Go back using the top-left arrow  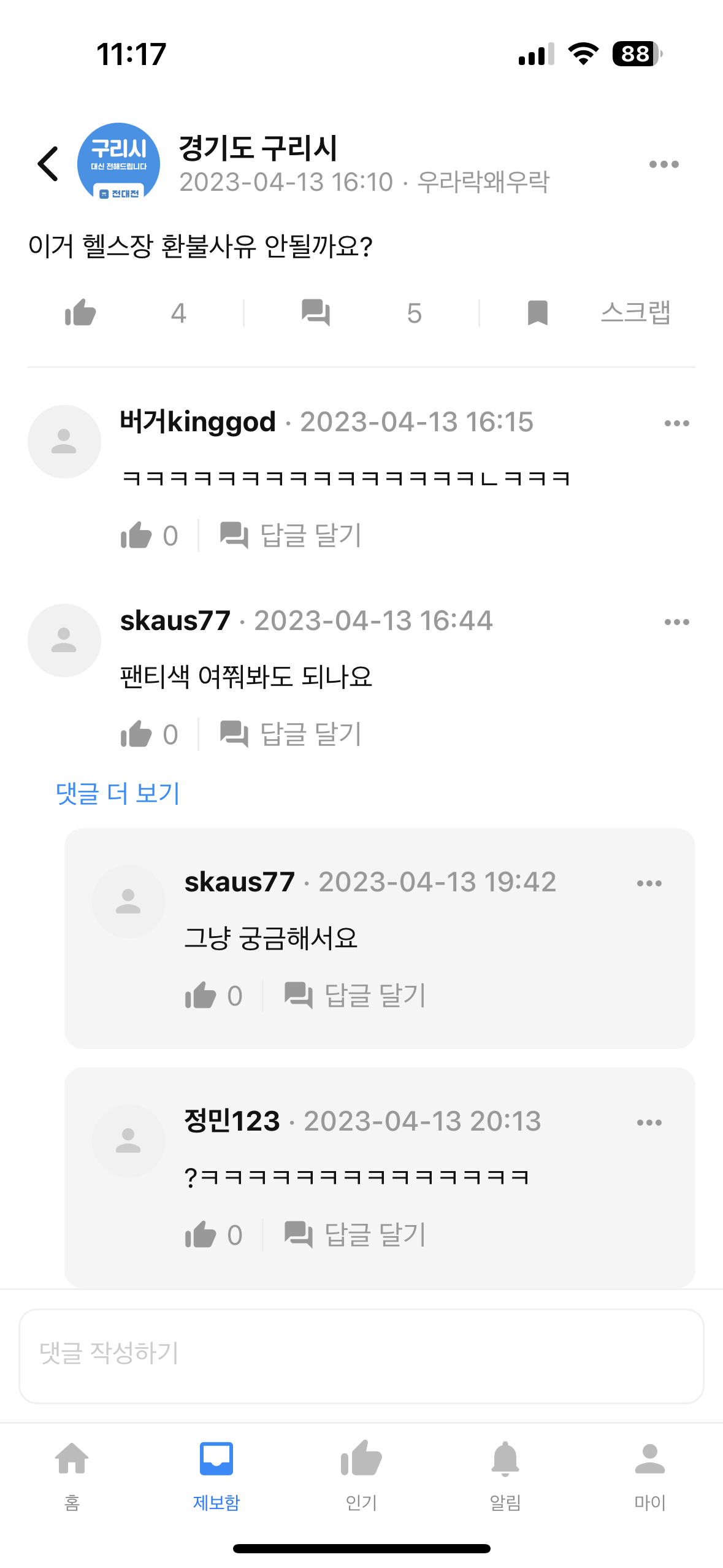pos(48,164)
